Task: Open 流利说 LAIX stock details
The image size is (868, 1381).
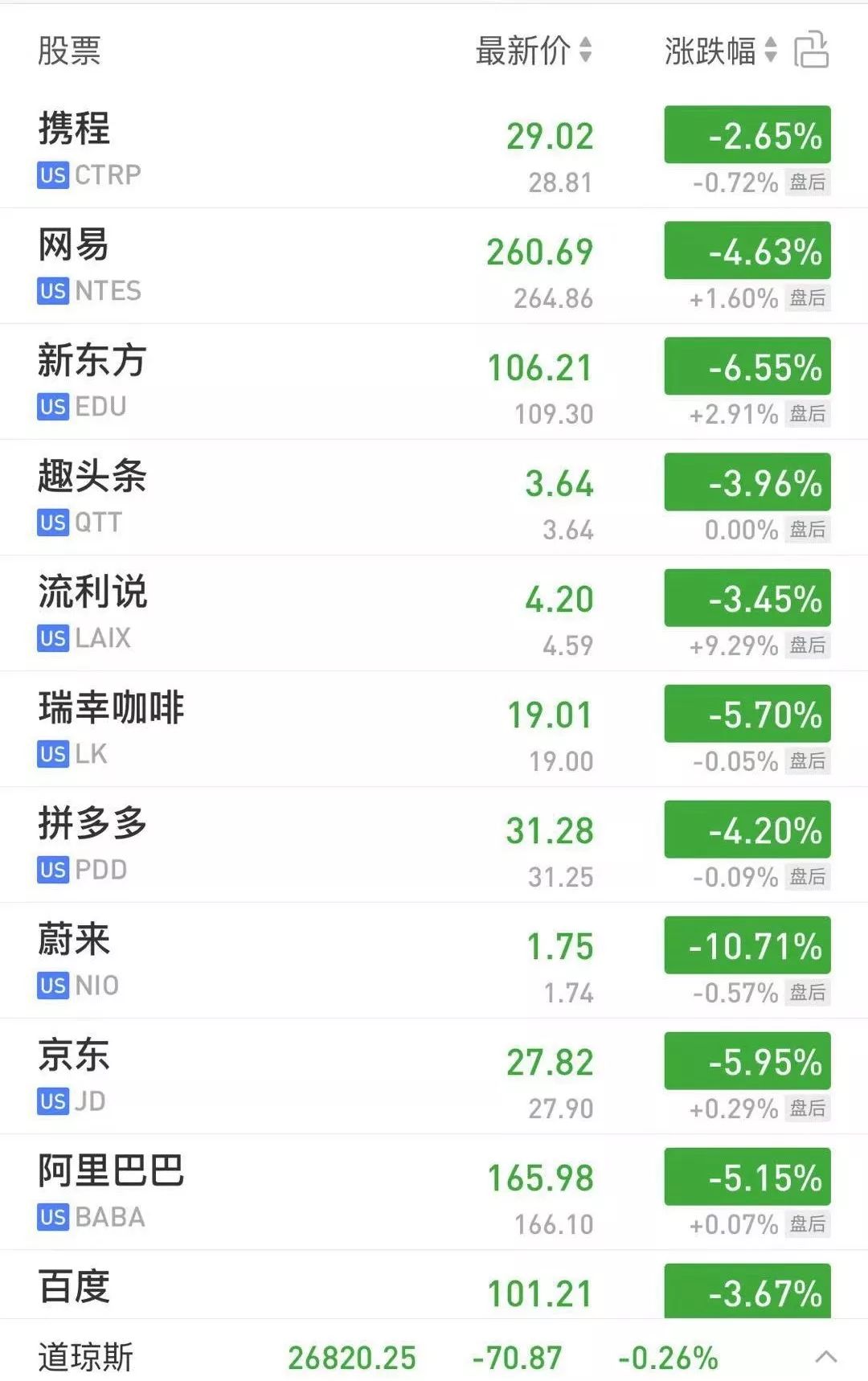Action: tap(241, 613)
